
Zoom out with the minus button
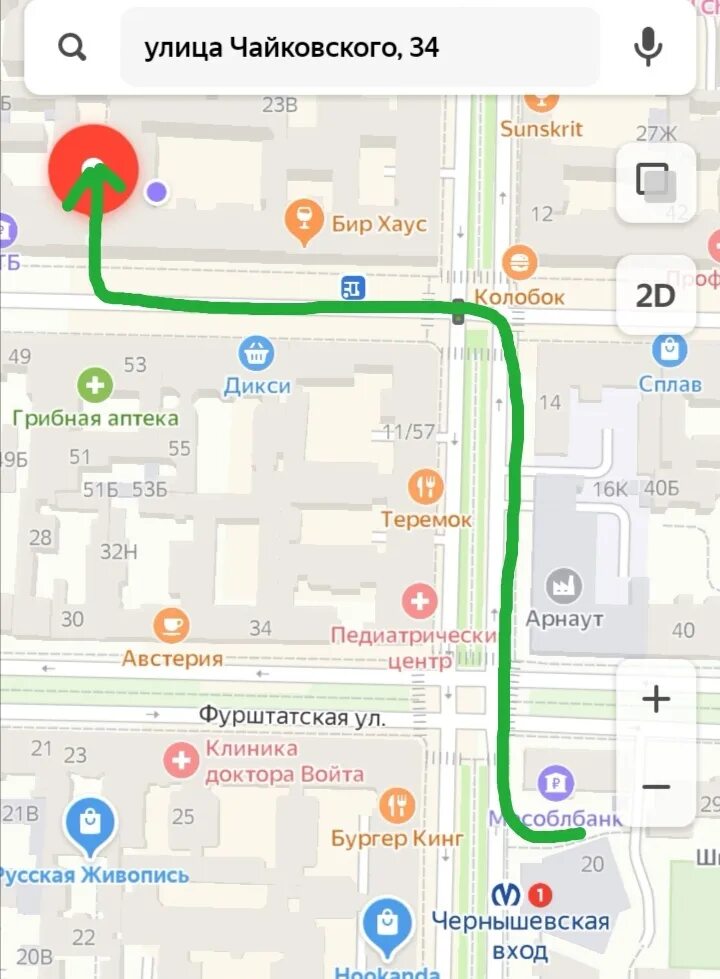[x=655, y=787]
